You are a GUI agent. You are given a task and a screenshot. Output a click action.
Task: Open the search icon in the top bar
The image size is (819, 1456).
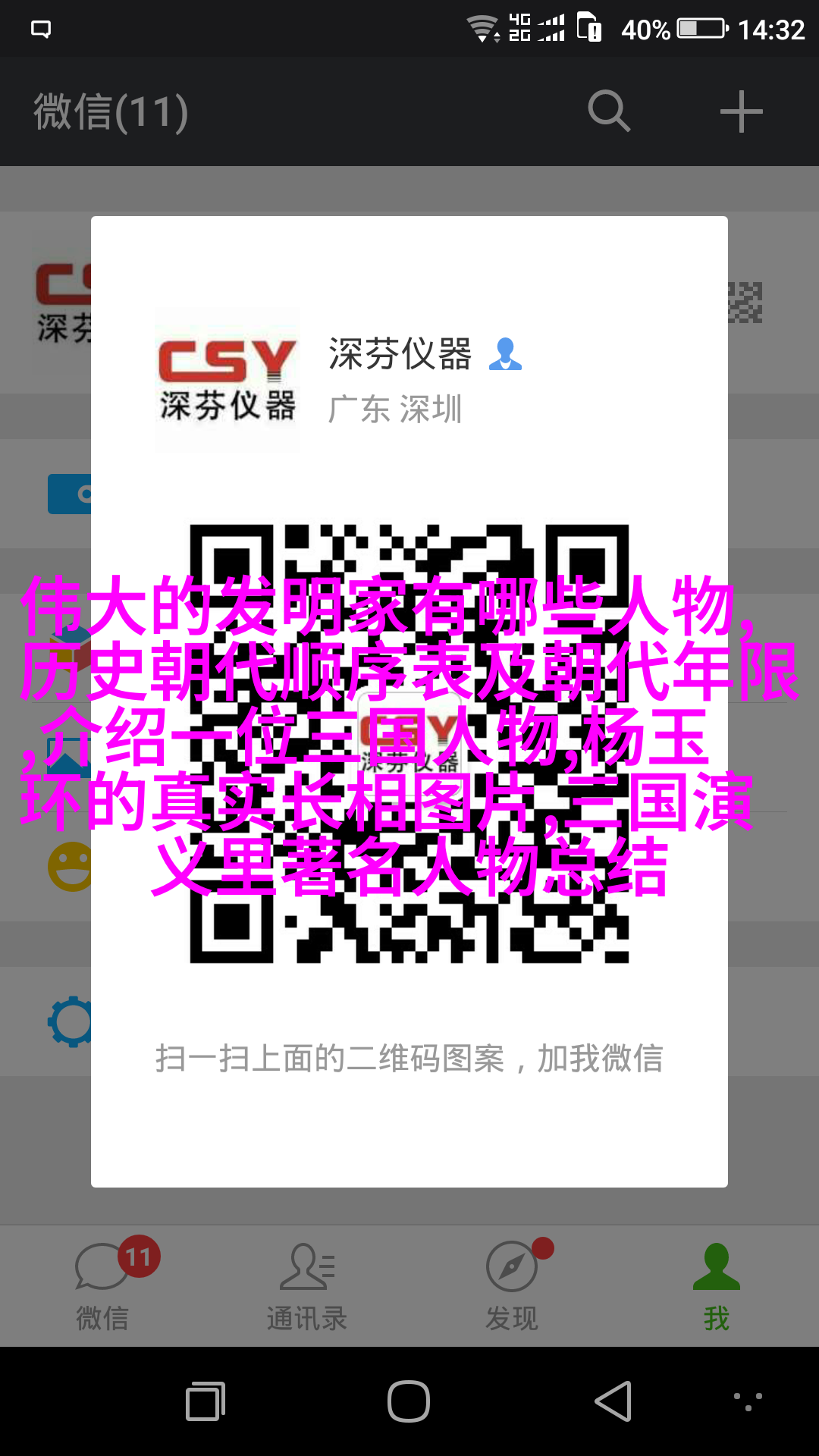point(609,111)
